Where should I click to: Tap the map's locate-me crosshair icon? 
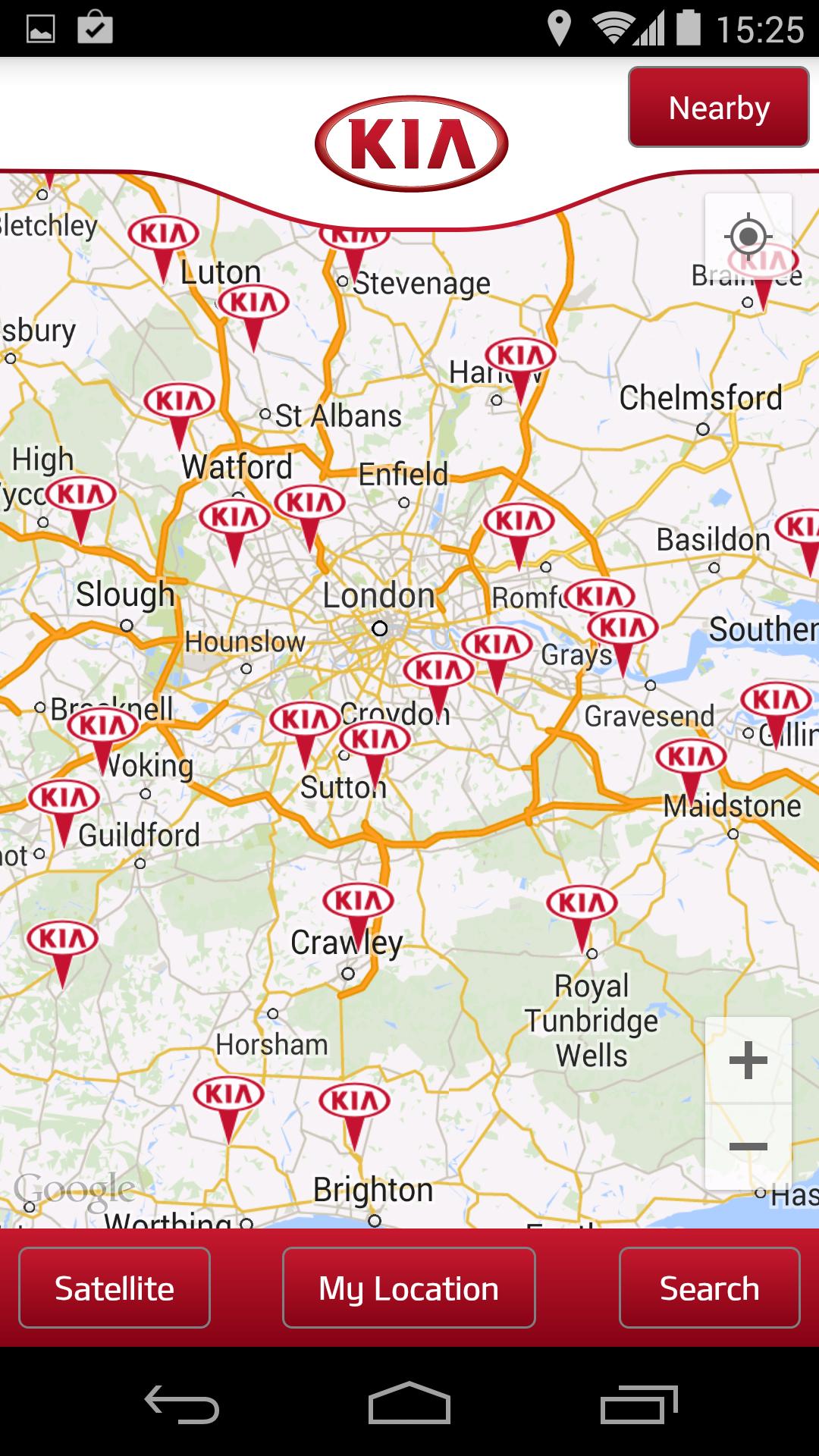[748, 237]
